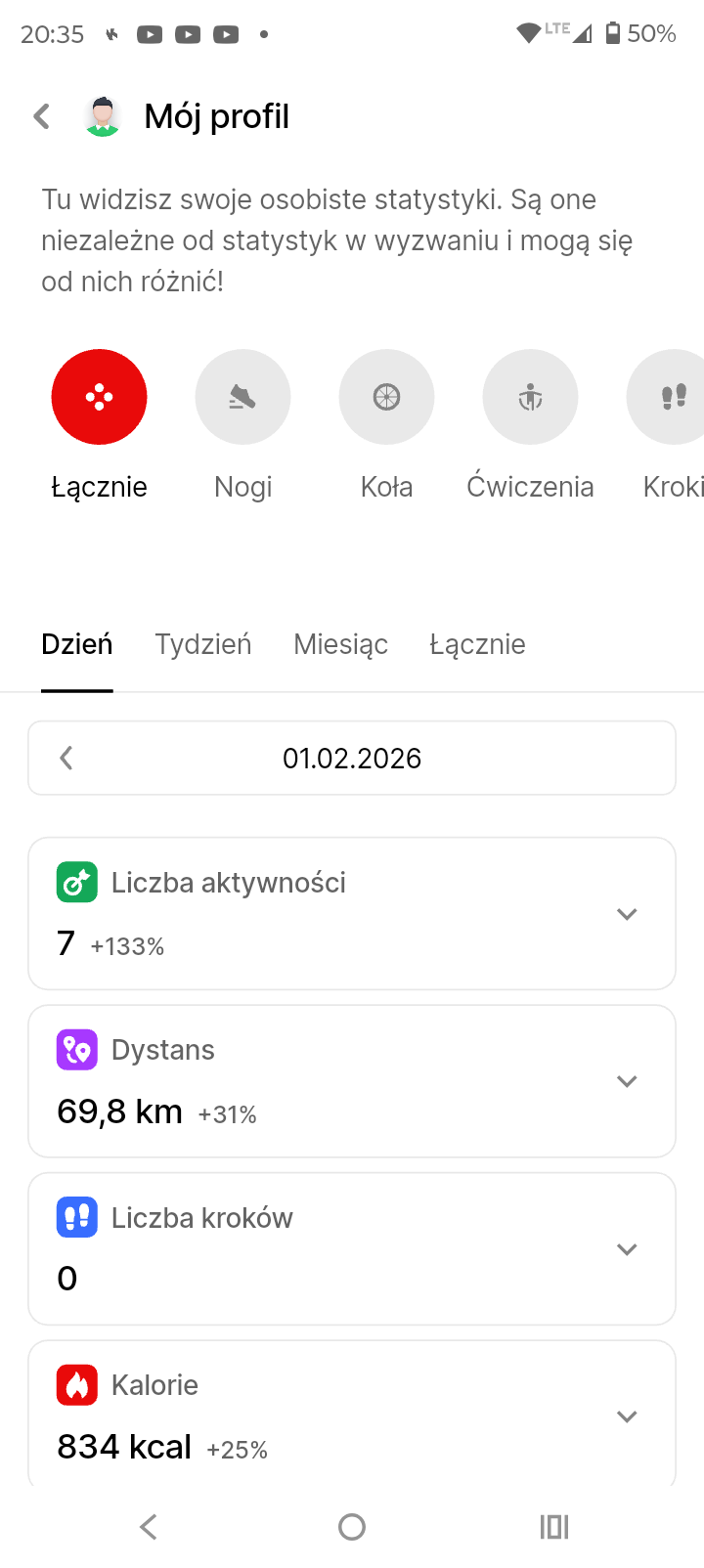Screen dimensions: 704x1568
Task: Switch to the Tydzień tab
Action: [203, 644]
